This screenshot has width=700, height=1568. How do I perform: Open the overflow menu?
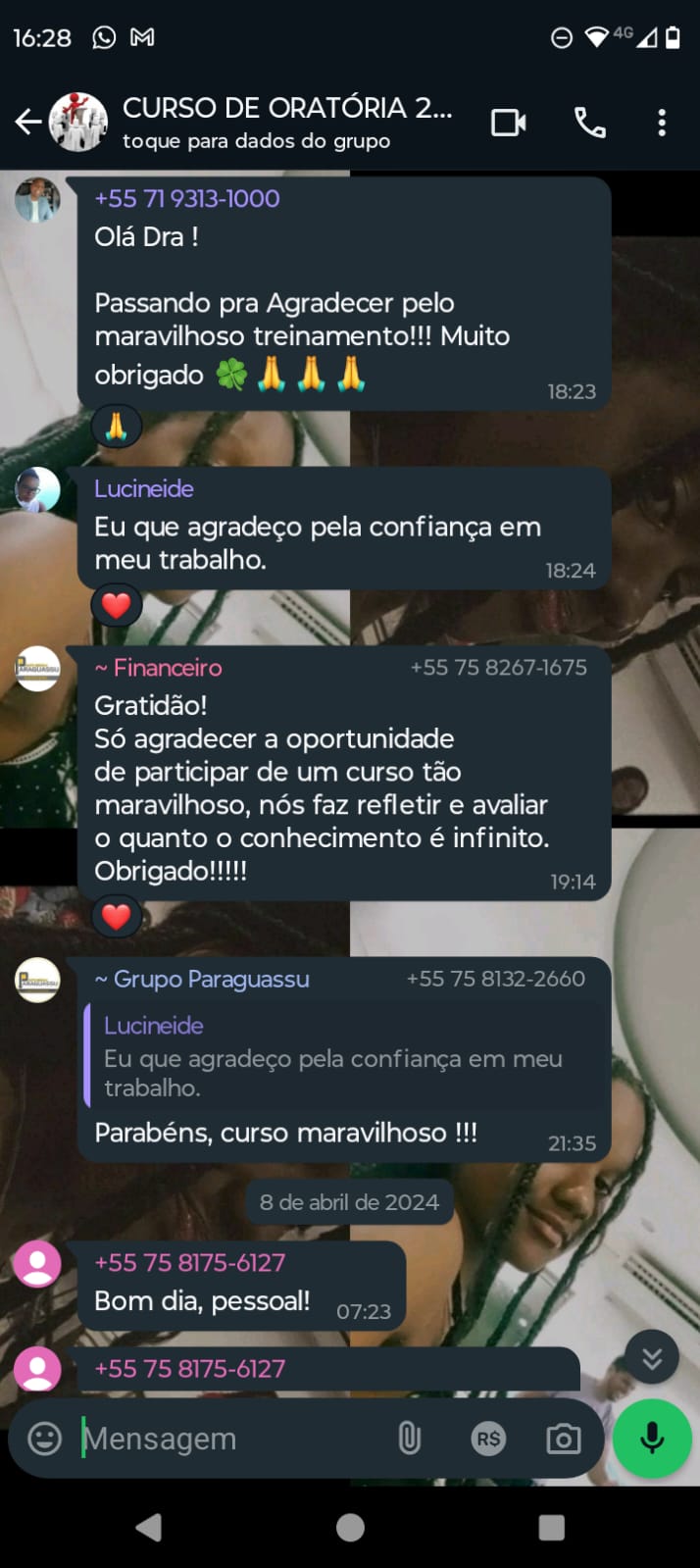pyautogui.click(x=662, y=123)
